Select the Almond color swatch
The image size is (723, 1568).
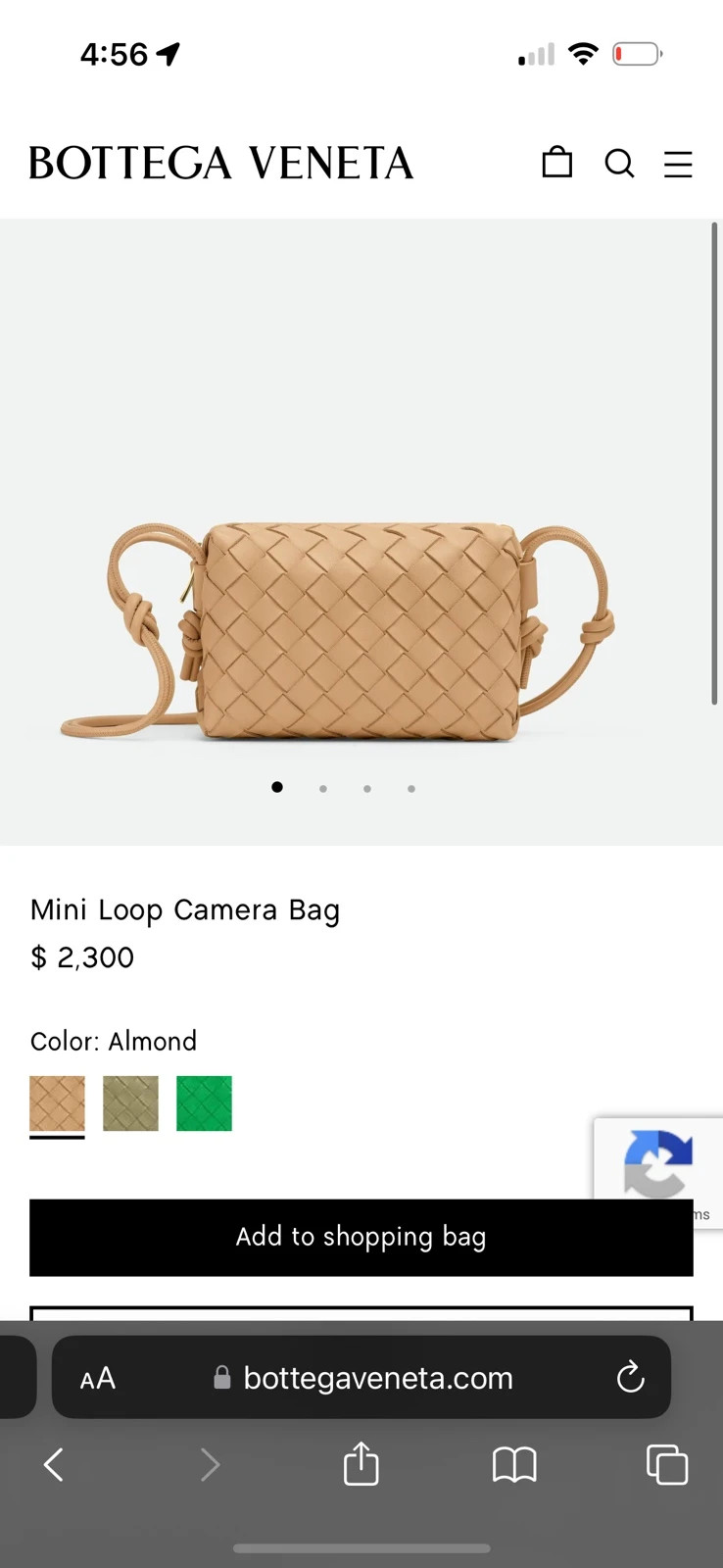(57, 1103)
